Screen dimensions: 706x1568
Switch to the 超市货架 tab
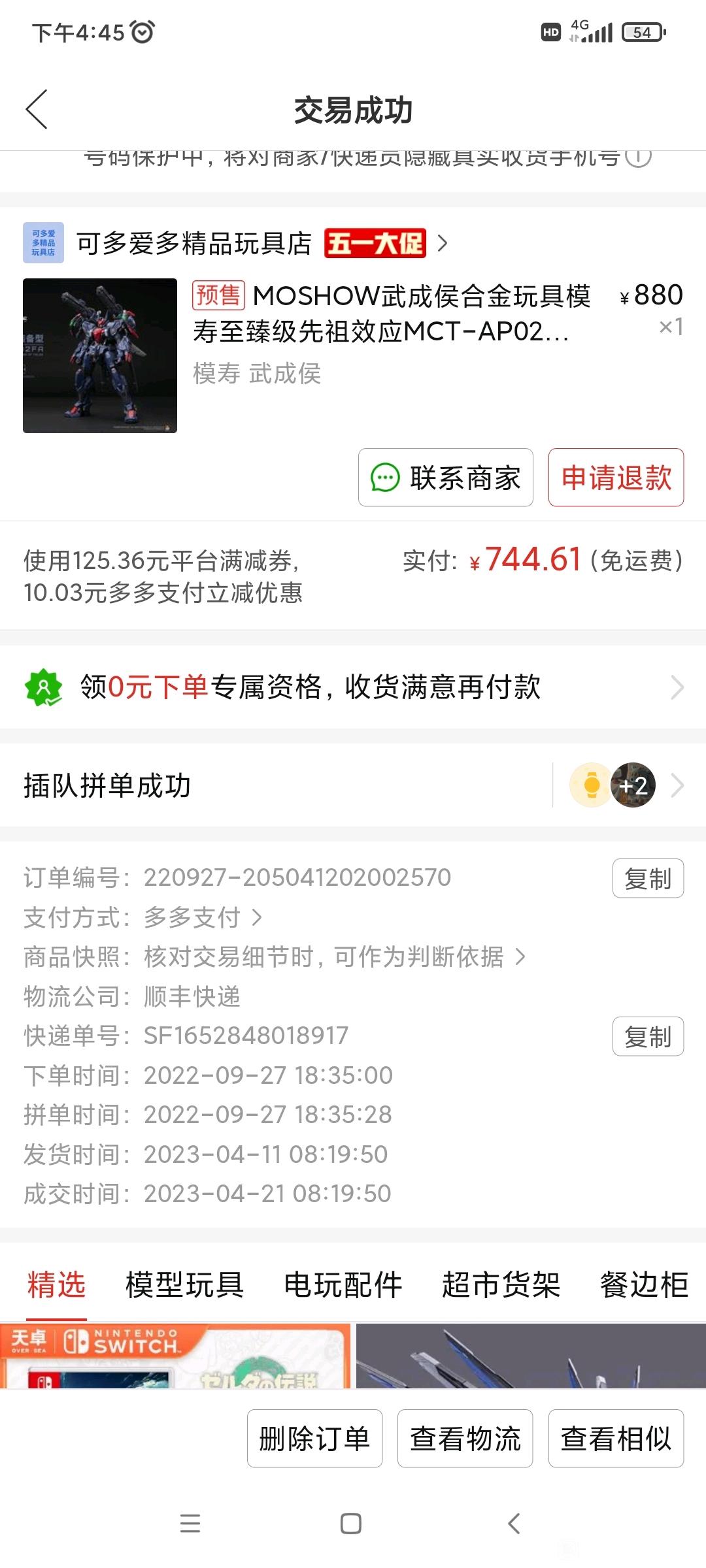[x=501, y=1284]
